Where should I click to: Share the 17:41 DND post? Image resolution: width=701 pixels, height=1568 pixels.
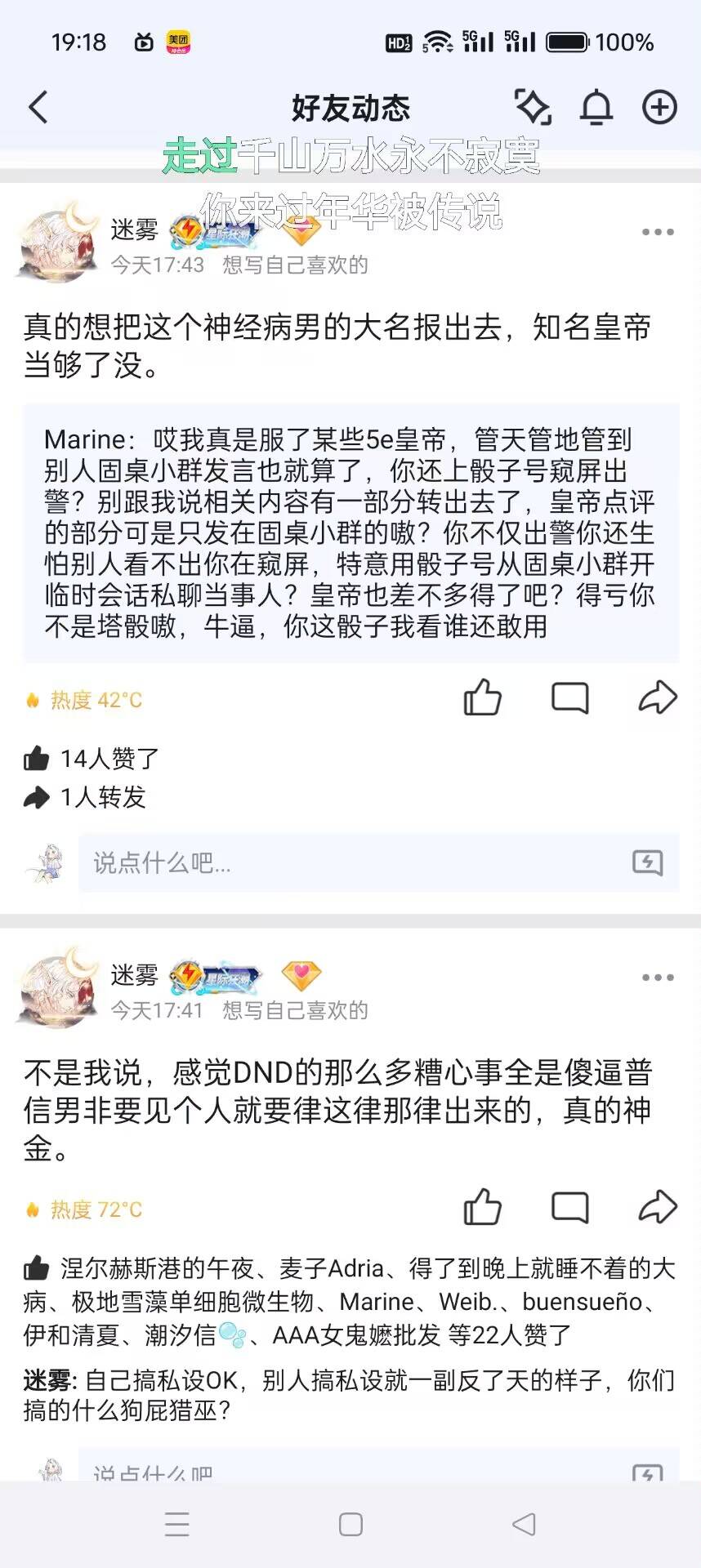658,1207
